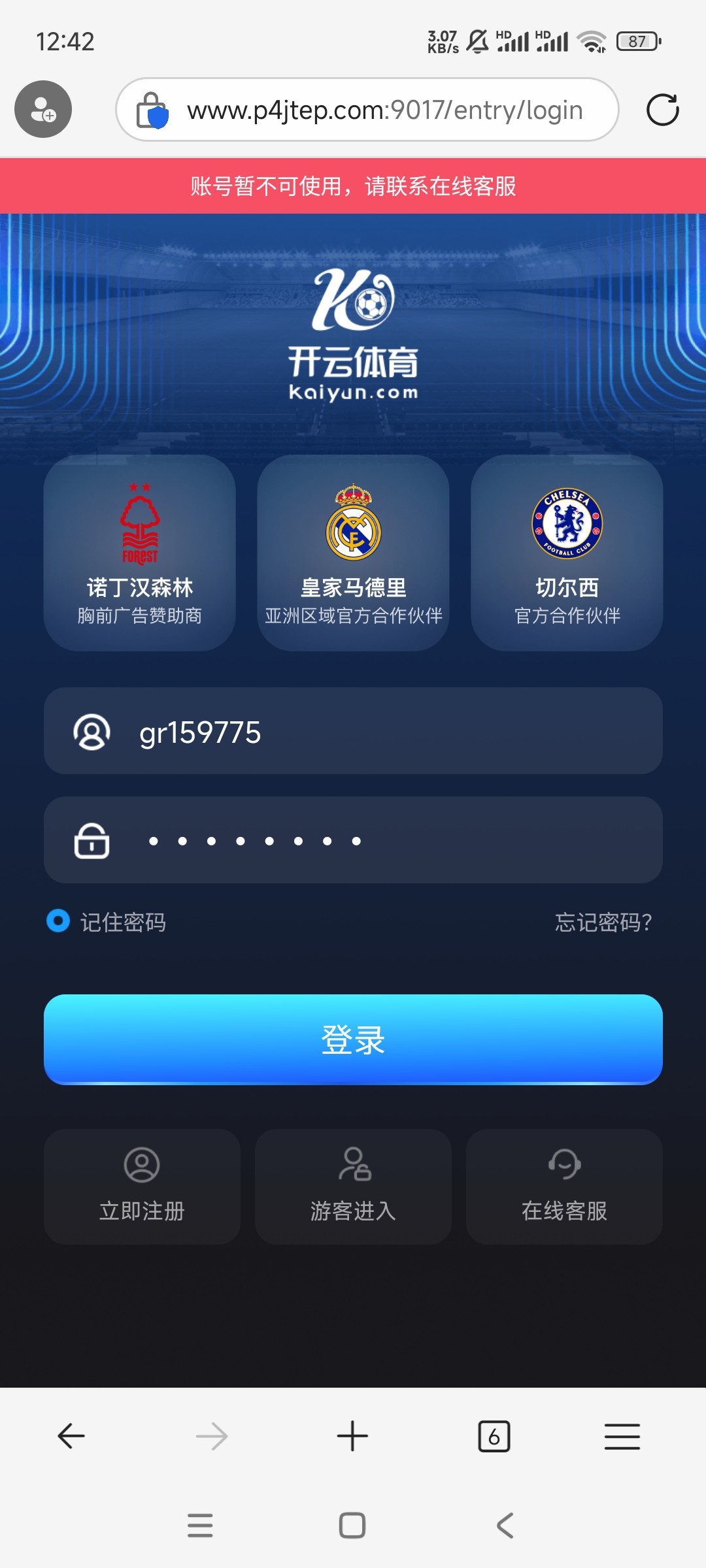This screenshot has height=1568, width=706.
Task: Tap the blue 登录 login button
Action: pos(353,1039)
